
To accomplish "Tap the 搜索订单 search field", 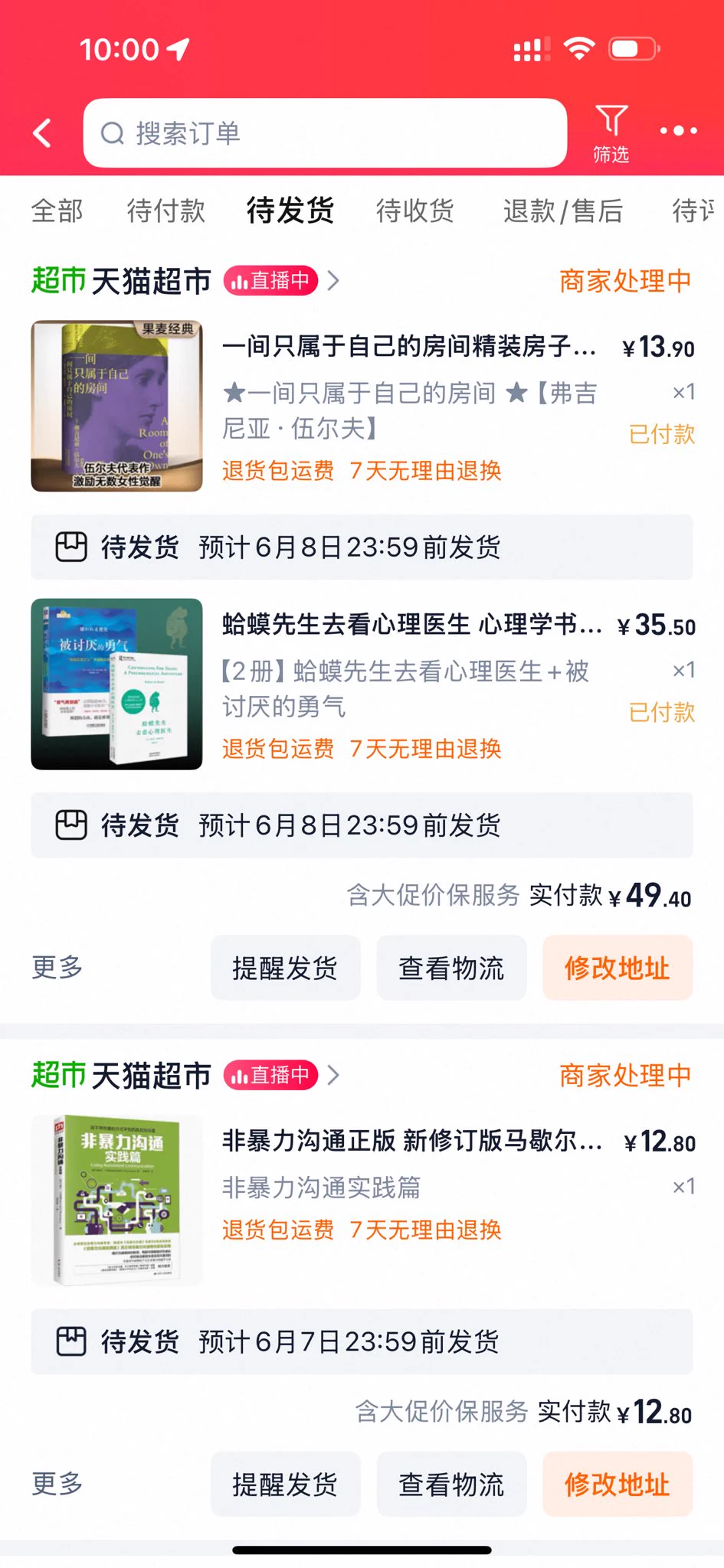I will coord(325,133).
